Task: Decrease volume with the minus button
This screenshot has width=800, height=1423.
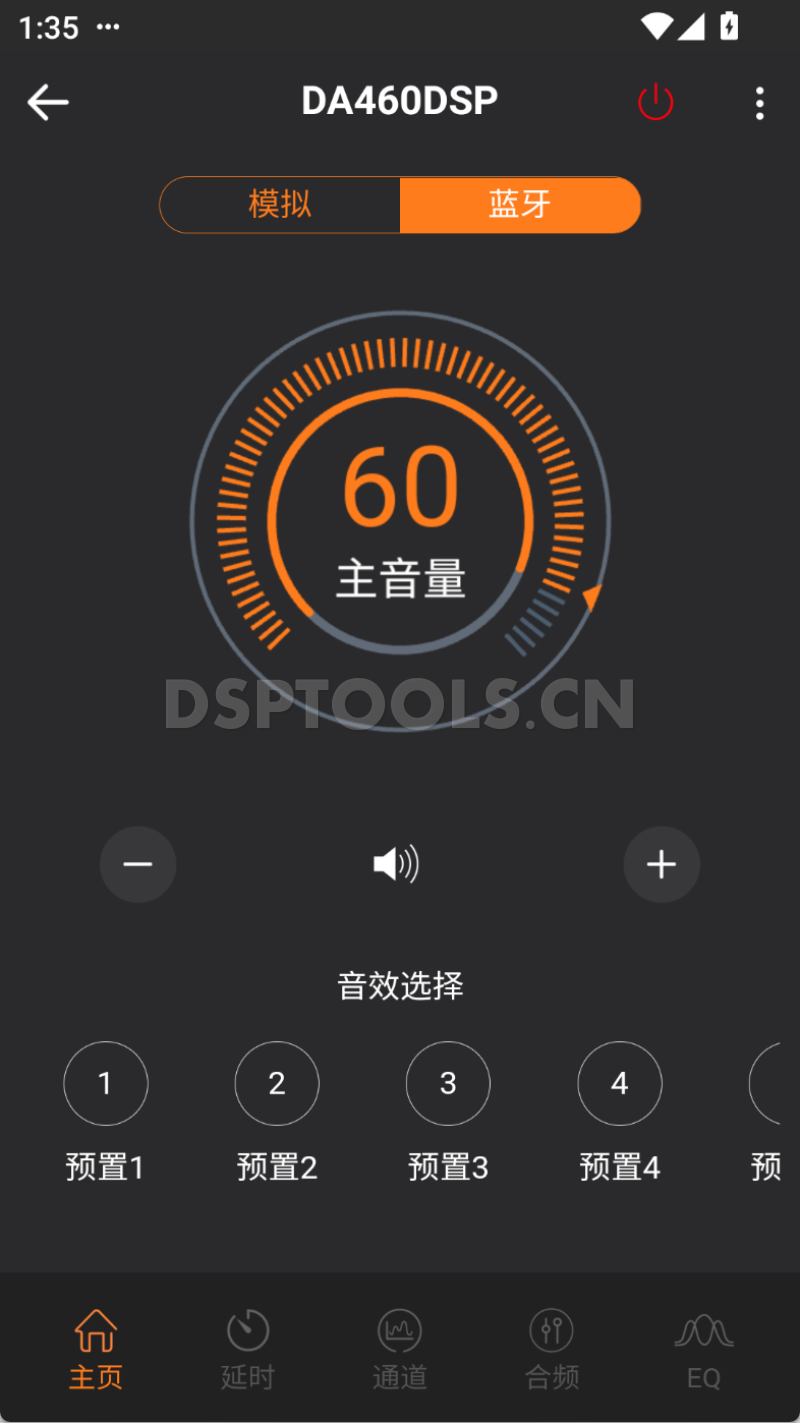Action: [138, 864]
